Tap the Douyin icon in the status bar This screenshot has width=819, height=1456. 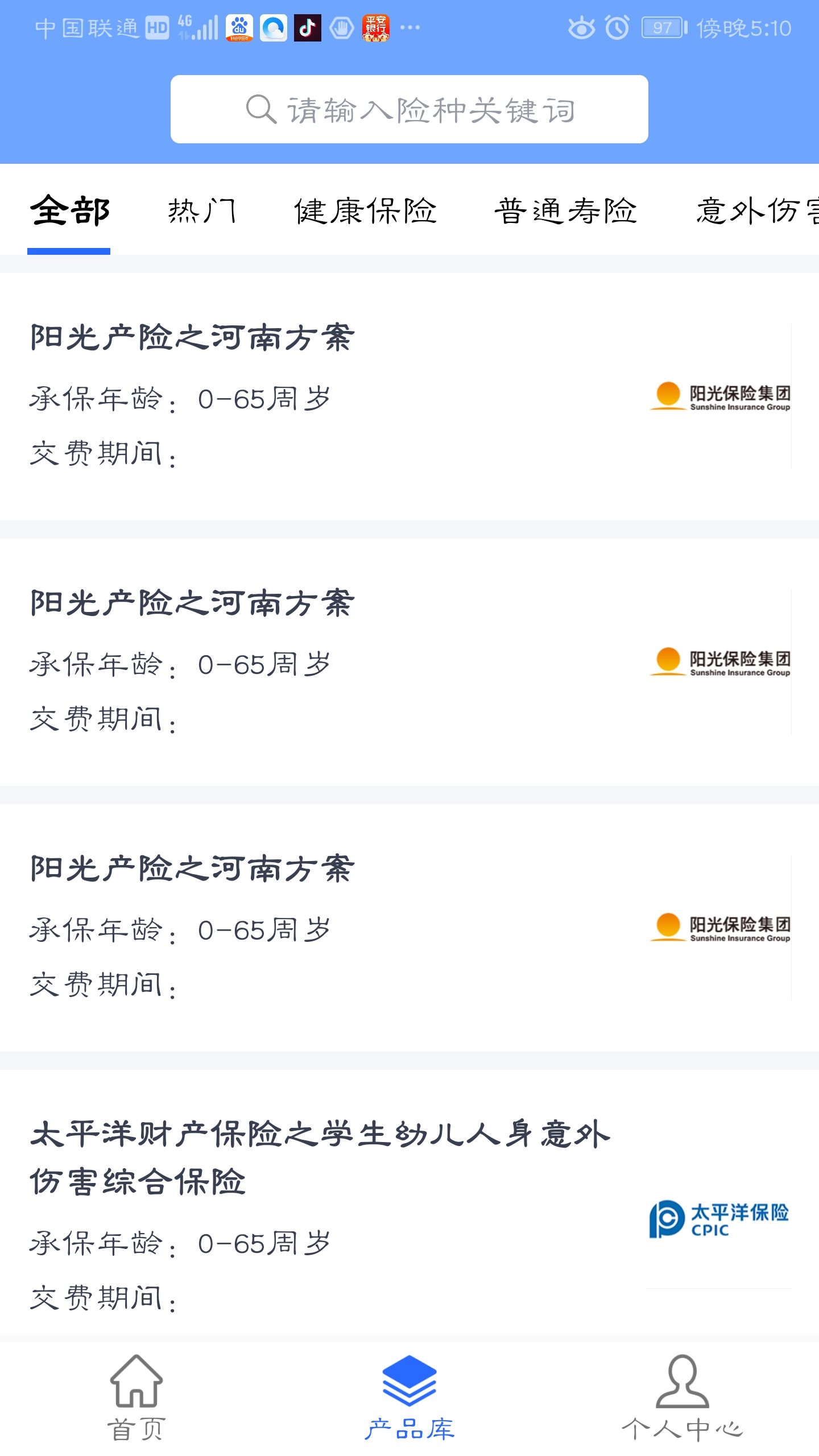[306, 27]
